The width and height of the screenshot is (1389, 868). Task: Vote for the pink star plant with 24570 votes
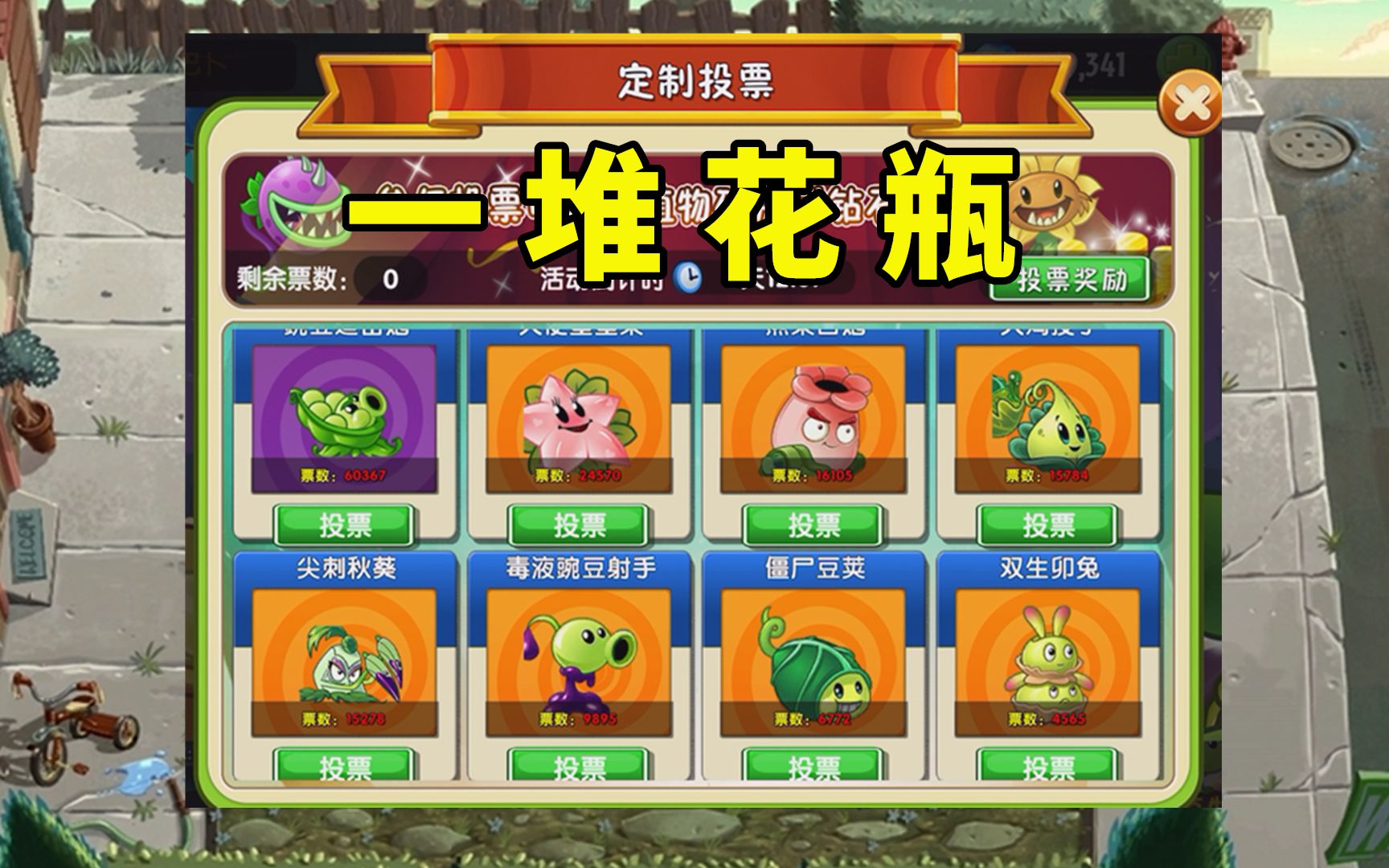579,526
